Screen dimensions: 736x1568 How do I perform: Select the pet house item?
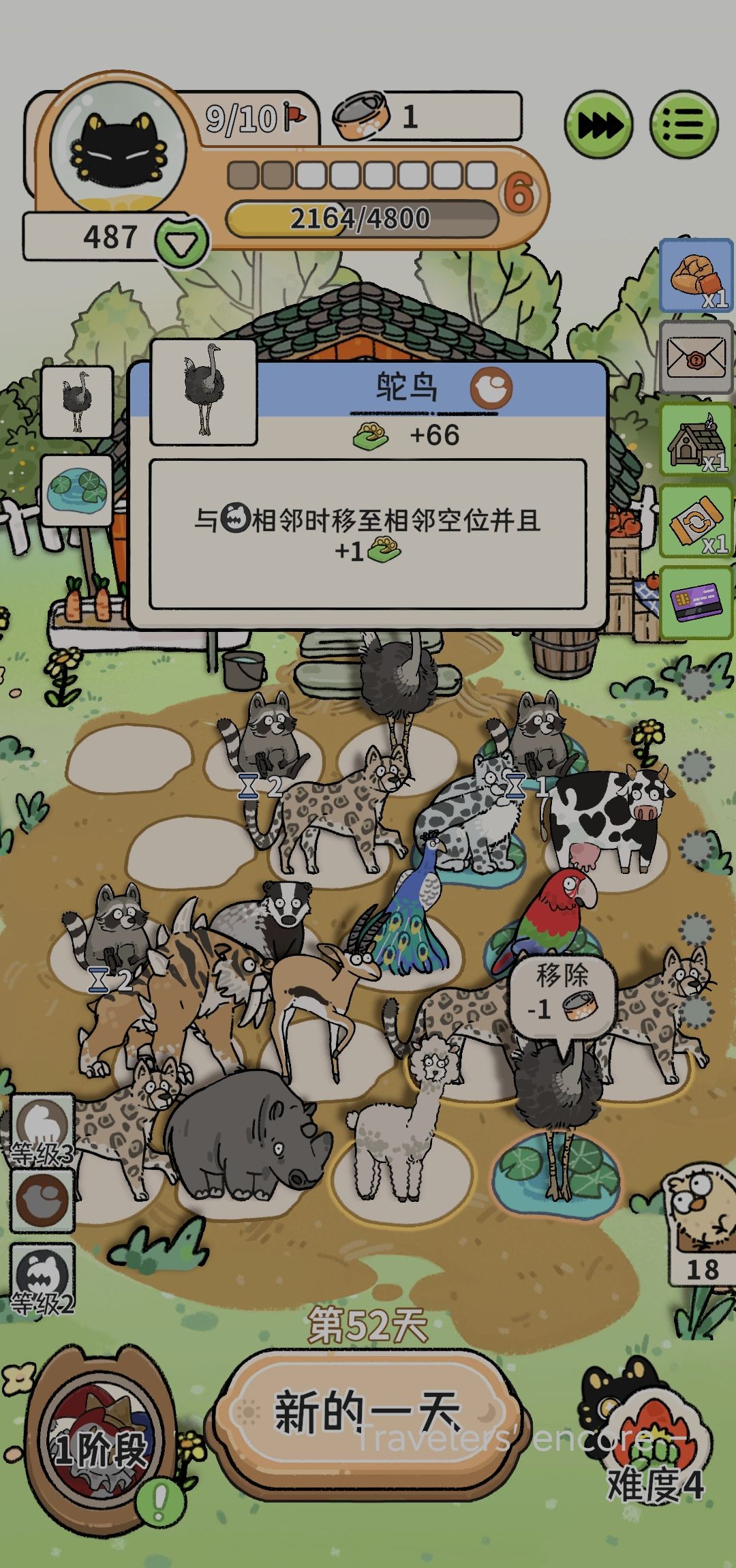696,440
